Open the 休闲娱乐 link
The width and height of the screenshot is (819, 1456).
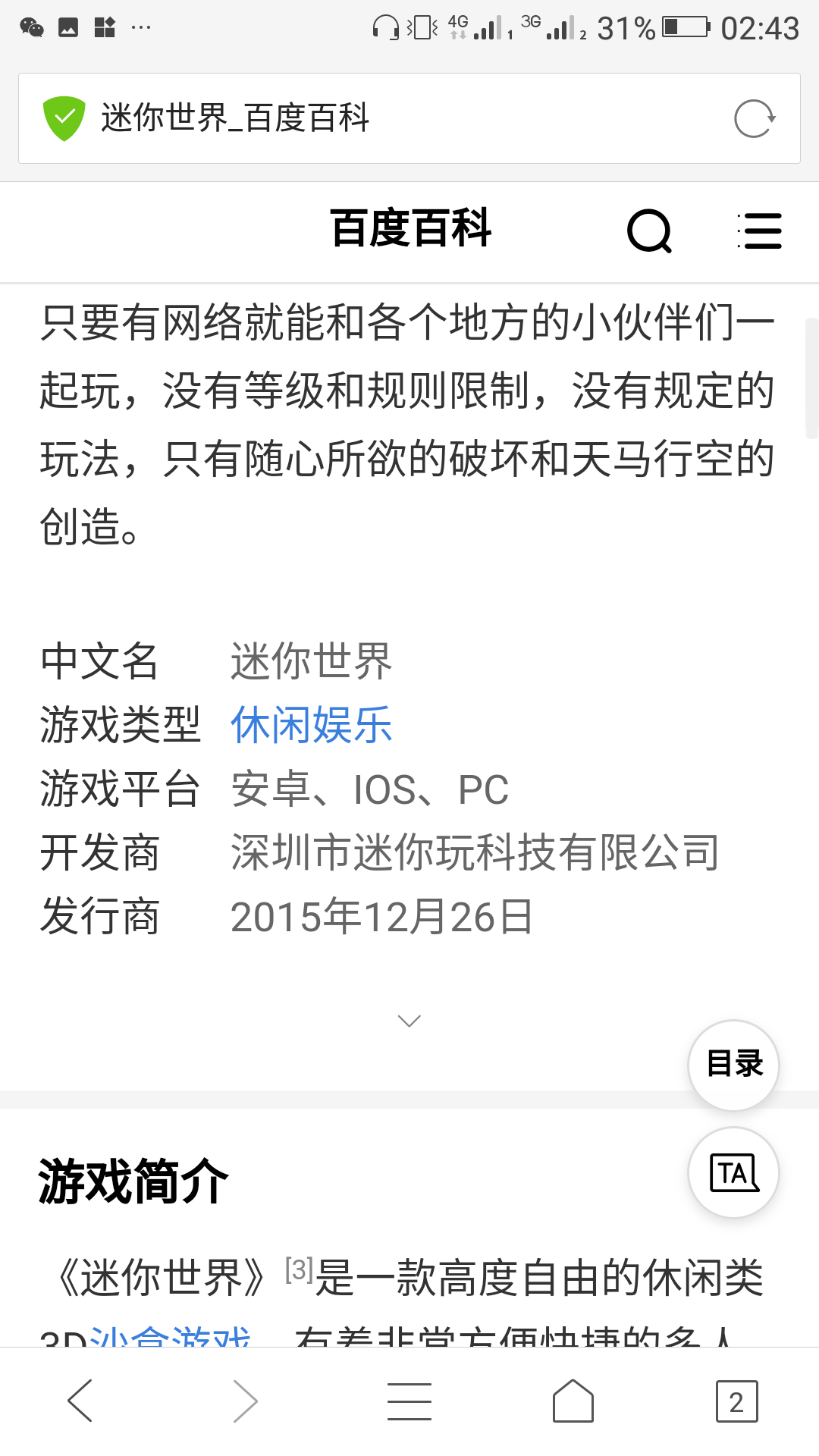pyautogui.click(x=311, y=725)
